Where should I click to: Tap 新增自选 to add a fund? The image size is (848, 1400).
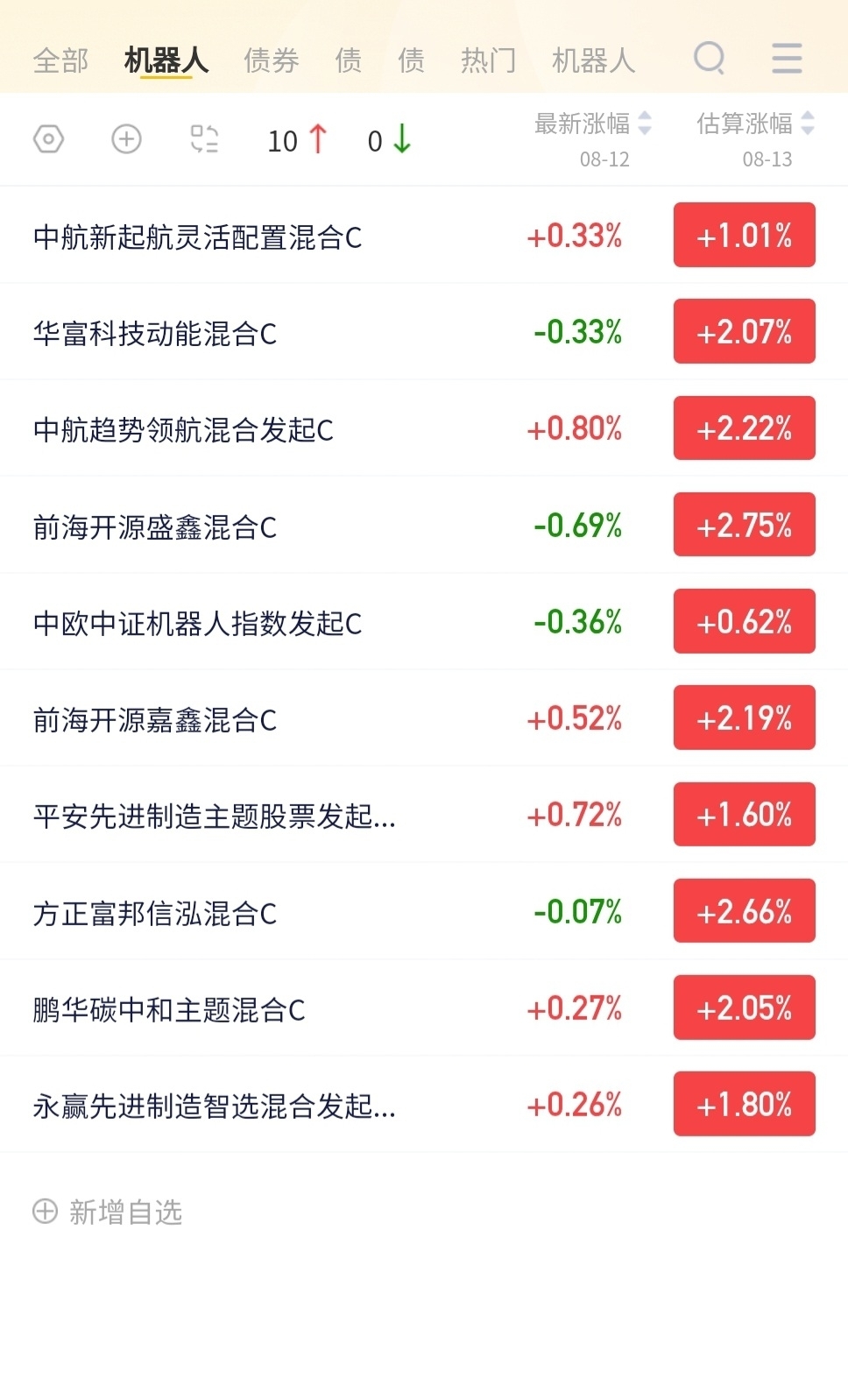point(108,1212)
